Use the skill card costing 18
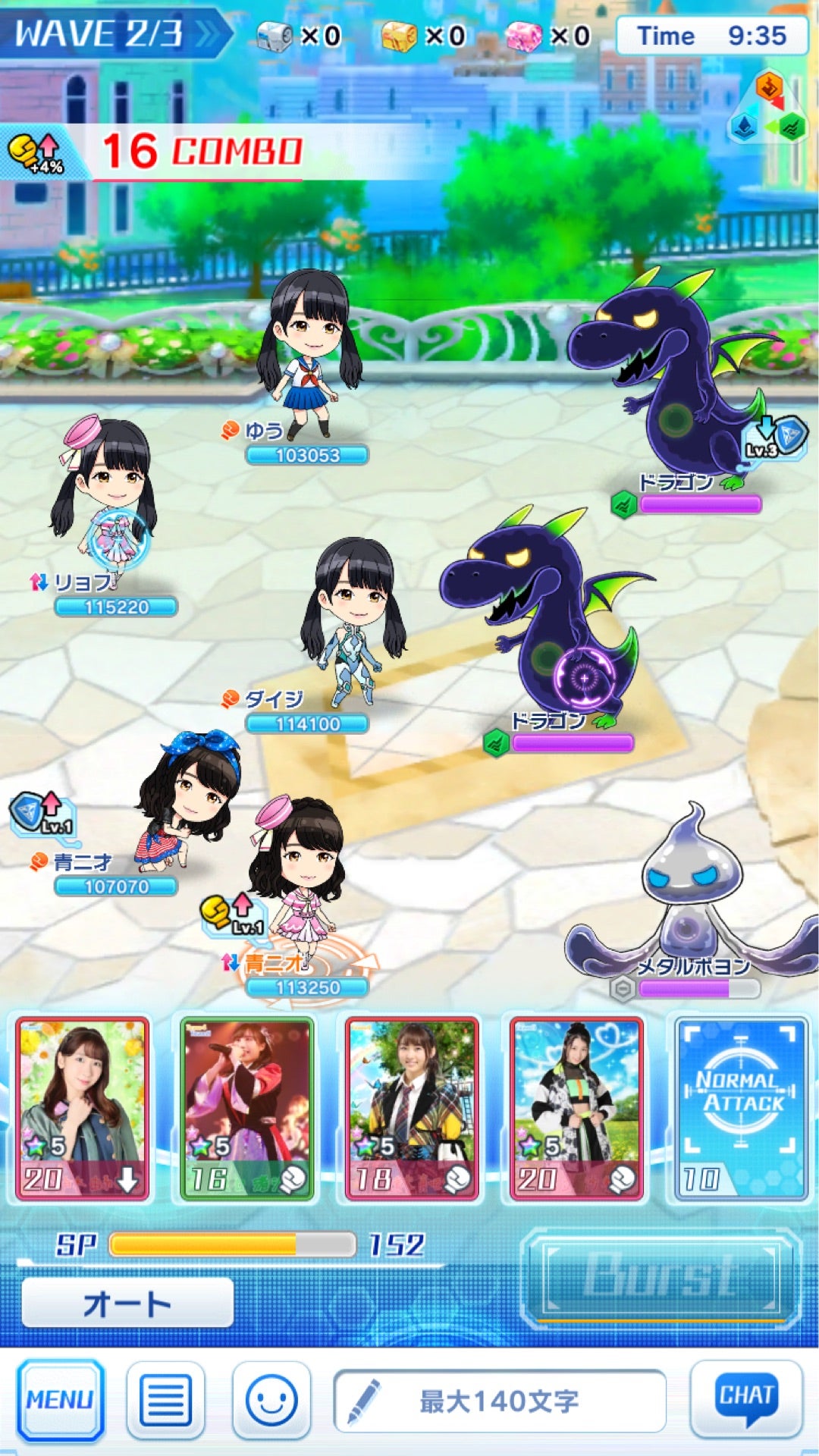The width and height of the screenshot is (819, 1456). pyautogui.click(x=412, y=1109)
